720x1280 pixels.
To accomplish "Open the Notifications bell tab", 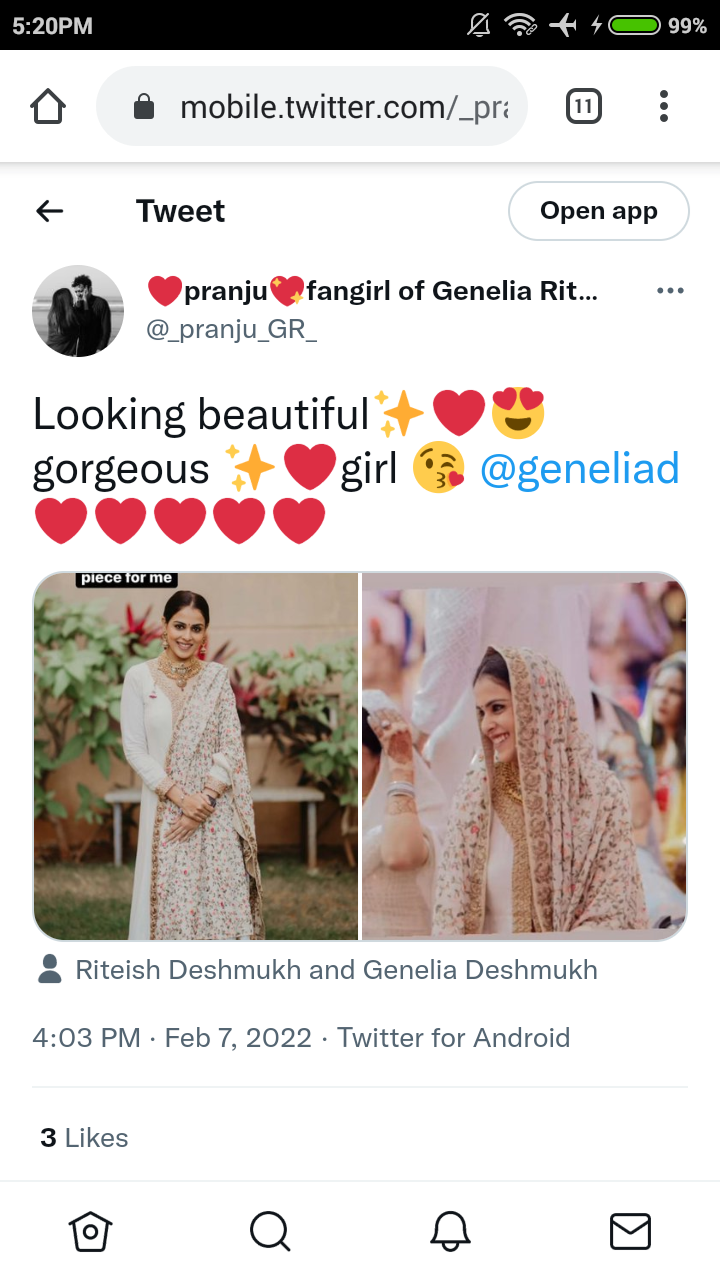I will pyautogui.click(x=450, y=1231).
